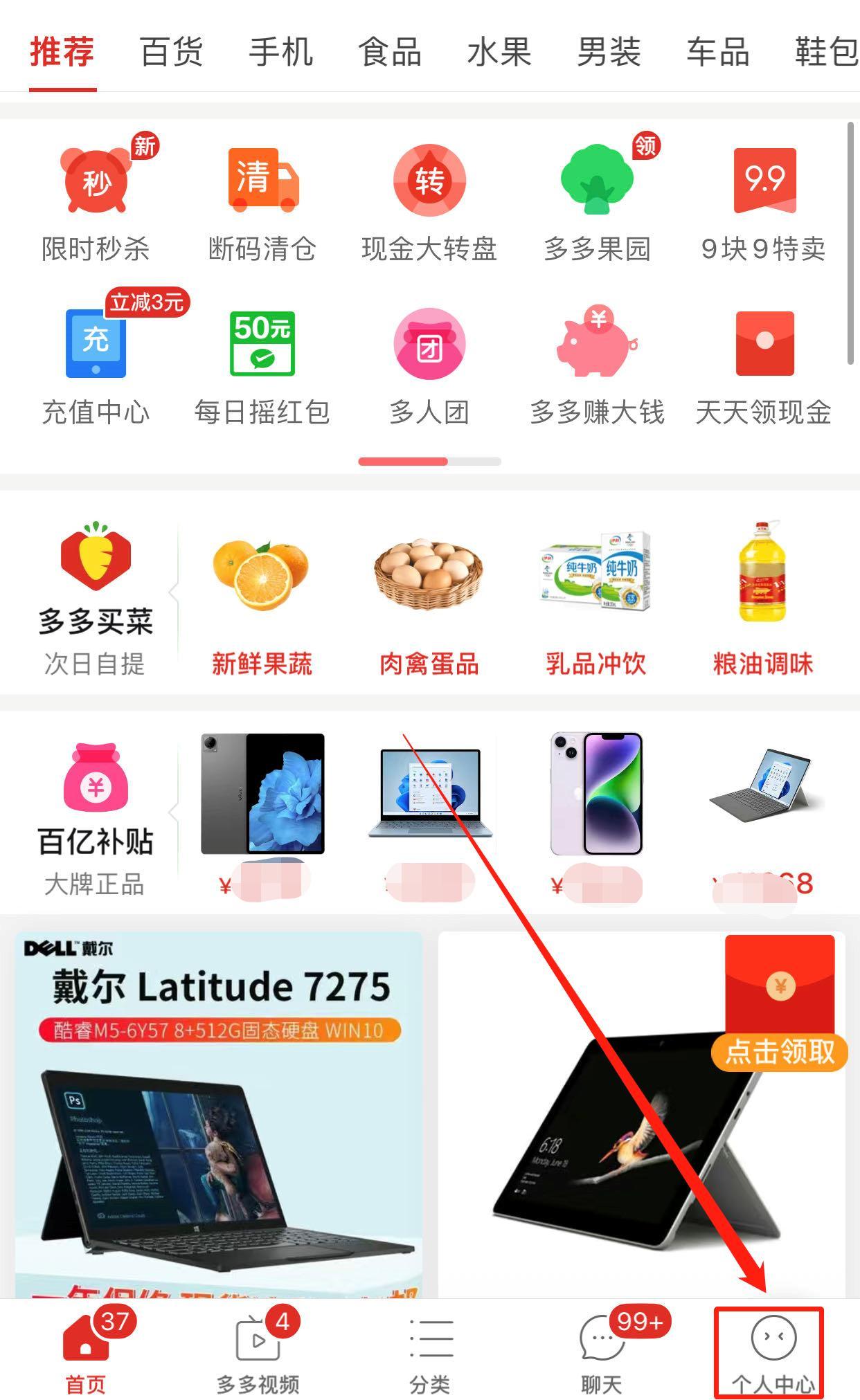Open 百亿补贴 subsidy section
The height and width of the screenshot is (1400, 860).
tap(96, 817)
